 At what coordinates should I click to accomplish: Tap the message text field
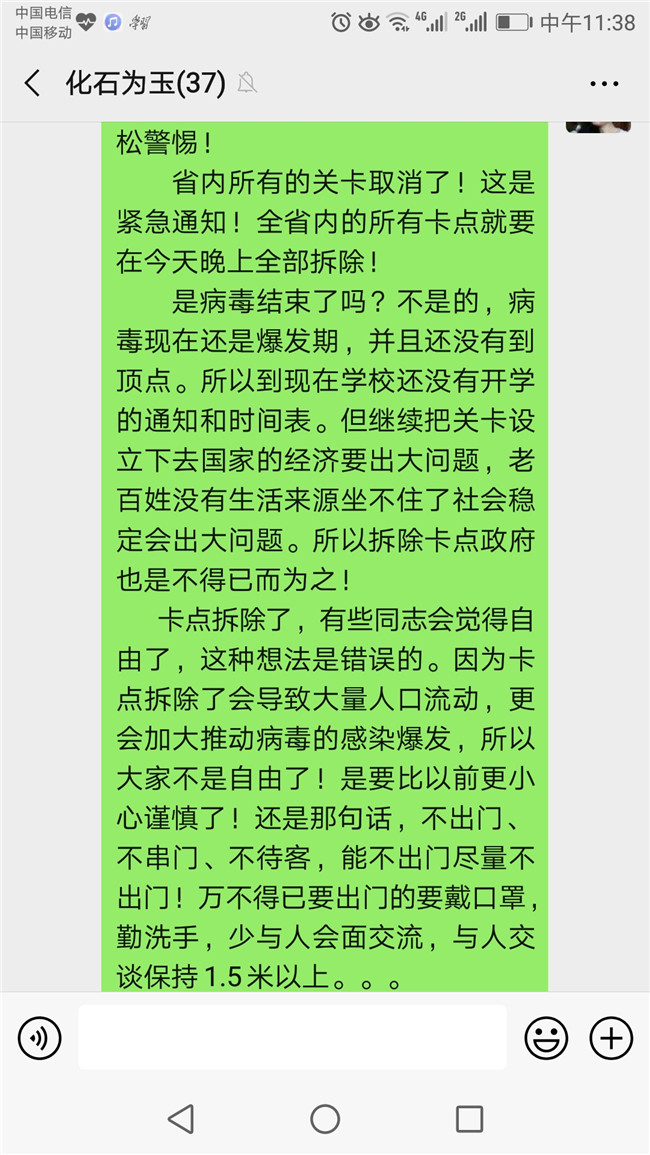[293, 1037]
